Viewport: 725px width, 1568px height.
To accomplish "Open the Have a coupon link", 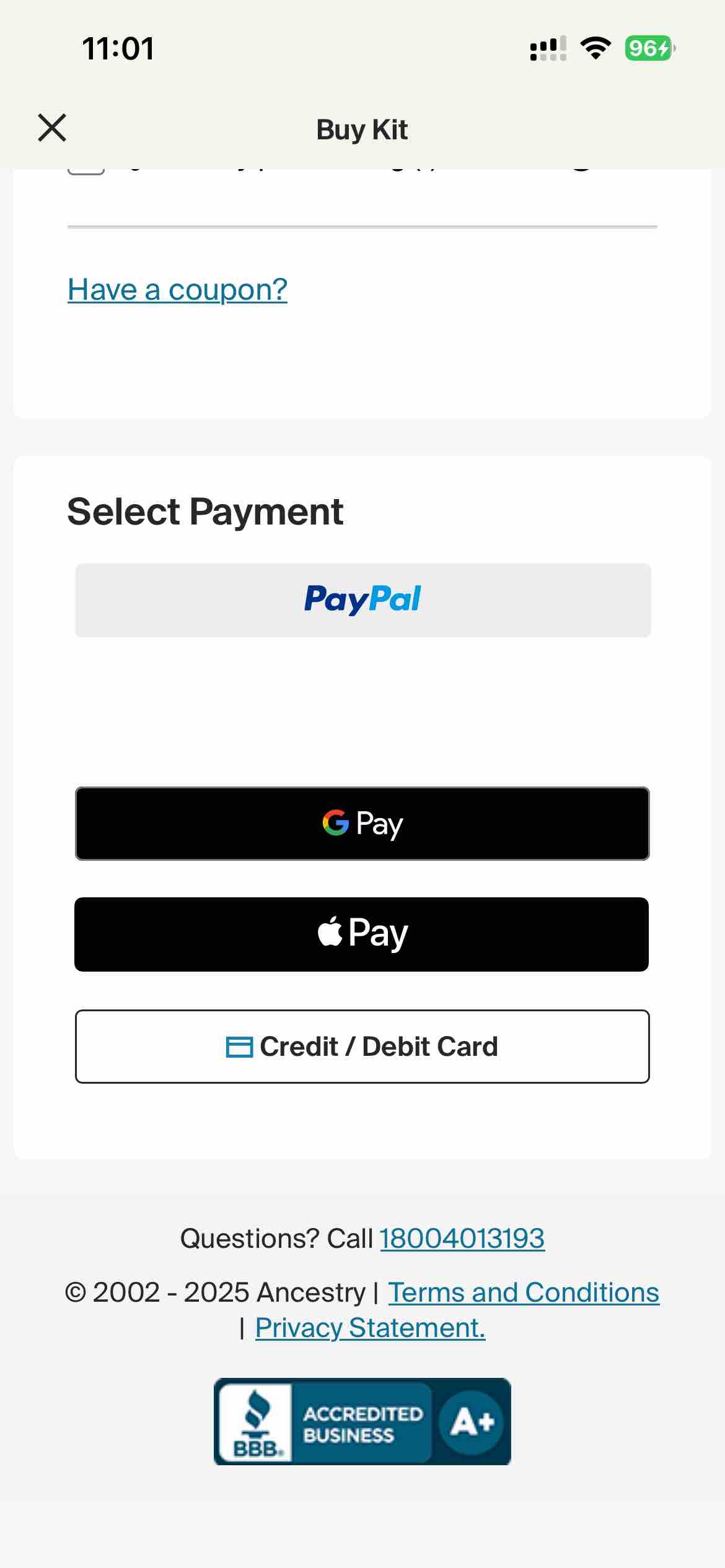I will click(x=177, y=289).
